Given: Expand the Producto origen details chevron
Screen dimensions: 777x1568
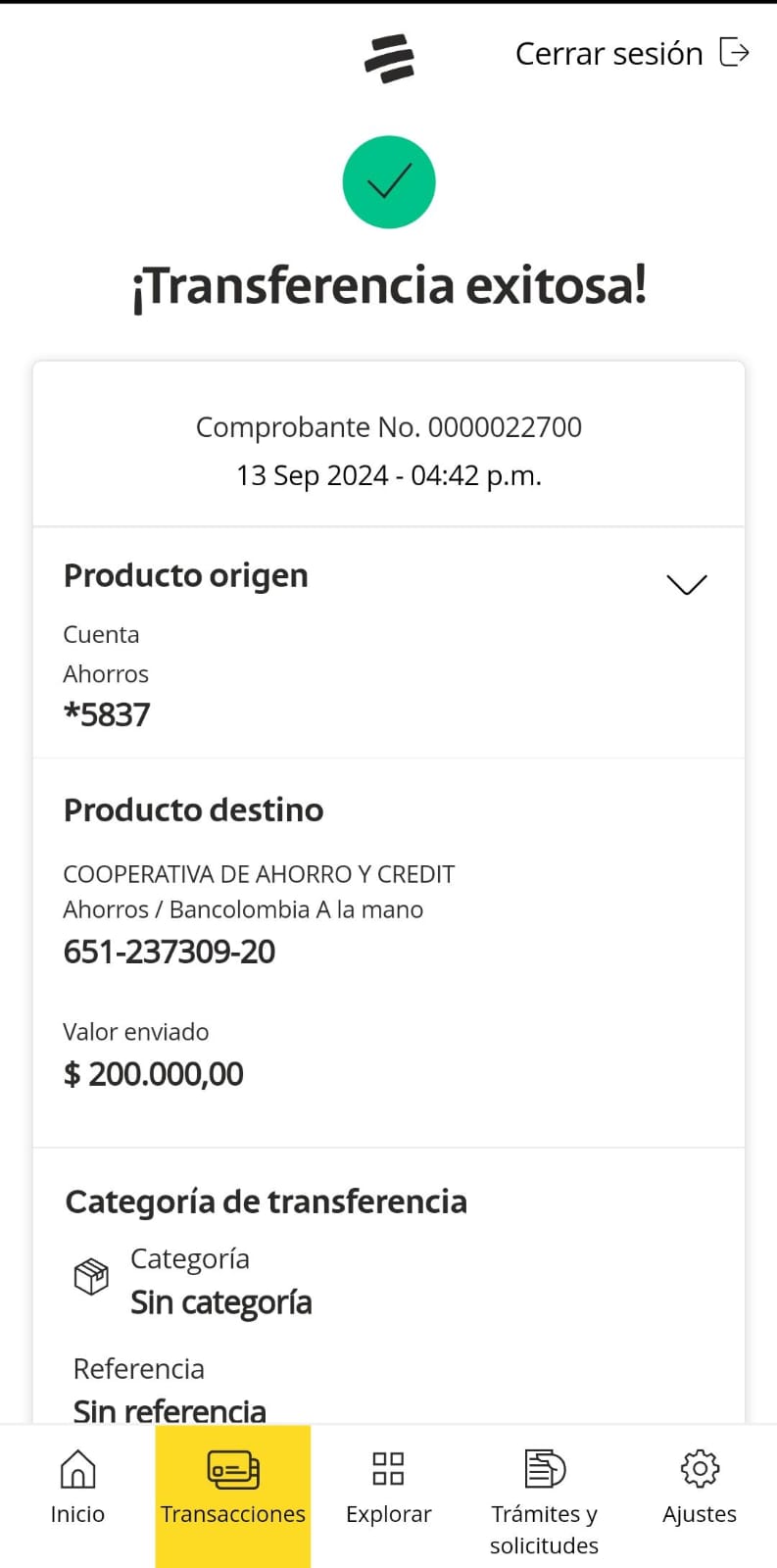Looking at the screenshot, I should tap(686, 584).
